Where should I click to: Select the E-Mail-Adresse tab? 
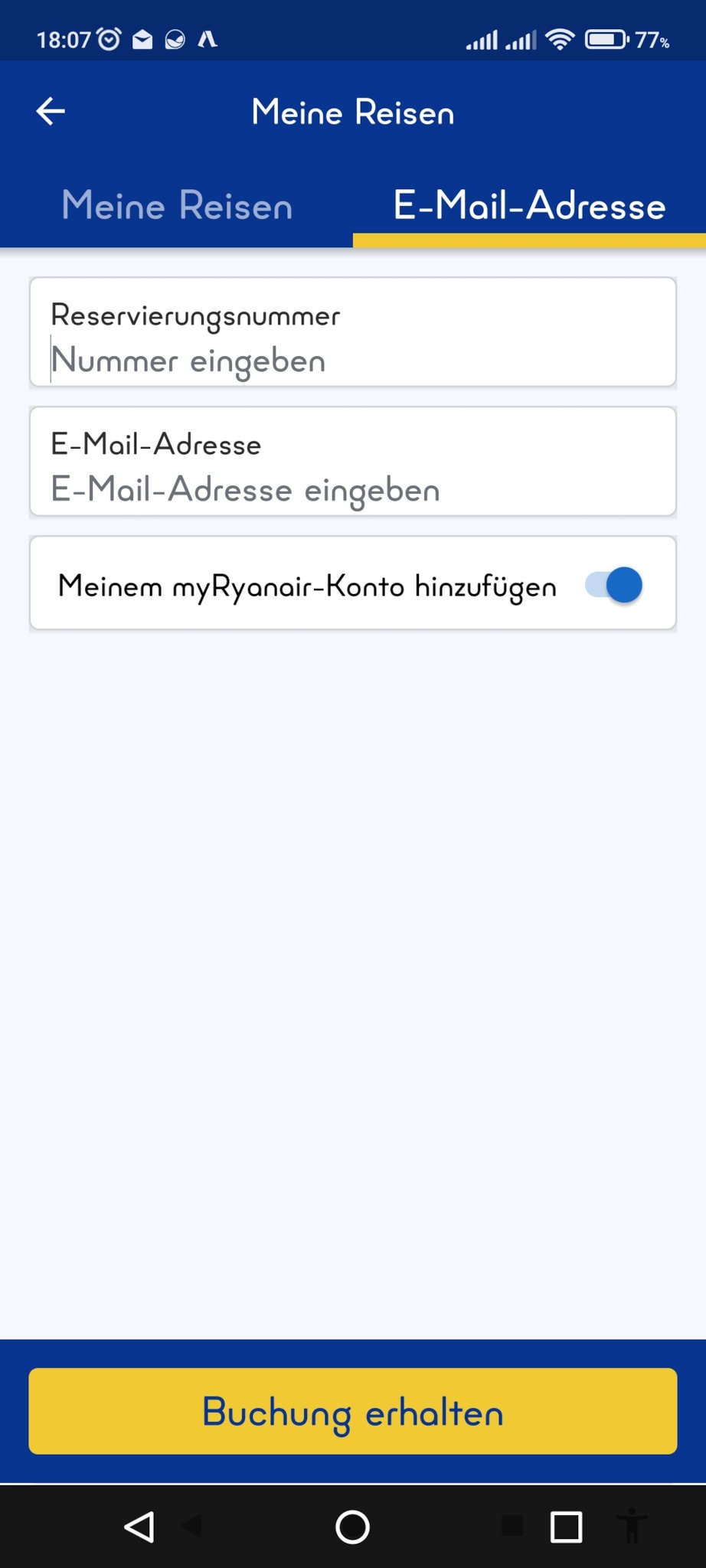529,206
